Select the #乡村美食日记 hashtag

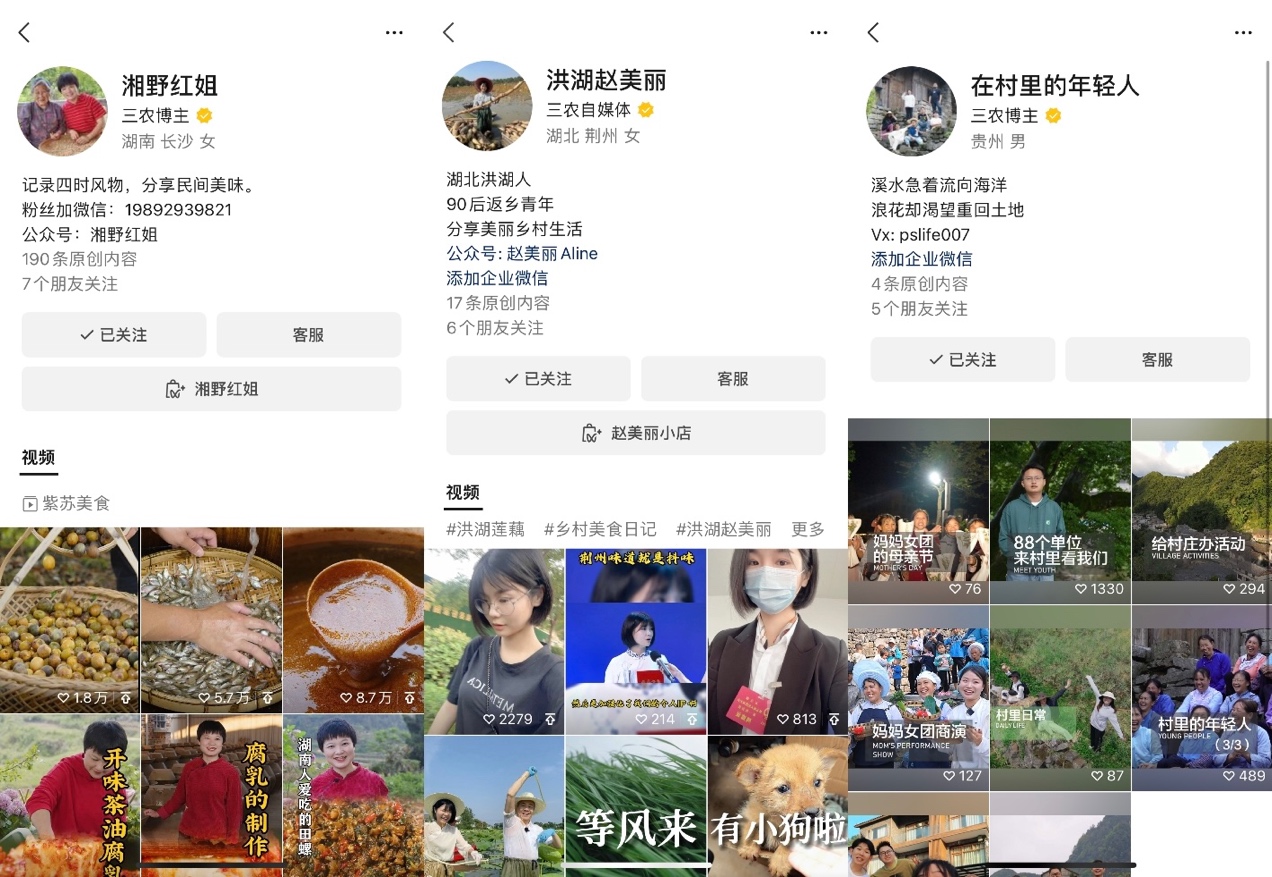click(x=600, y=529)
